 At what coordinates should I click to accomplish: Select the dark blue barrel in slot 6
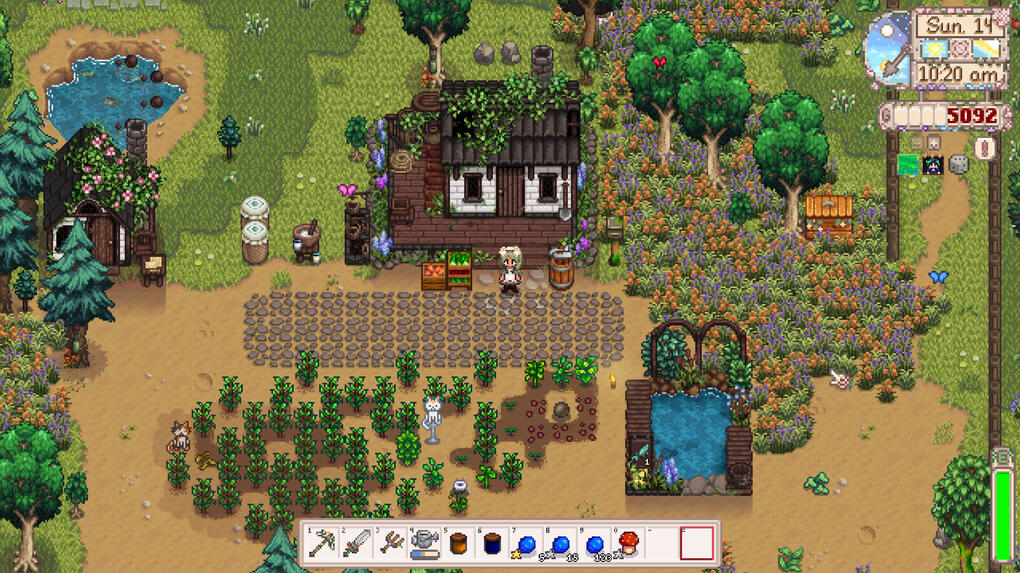click(x=493, y=545)
